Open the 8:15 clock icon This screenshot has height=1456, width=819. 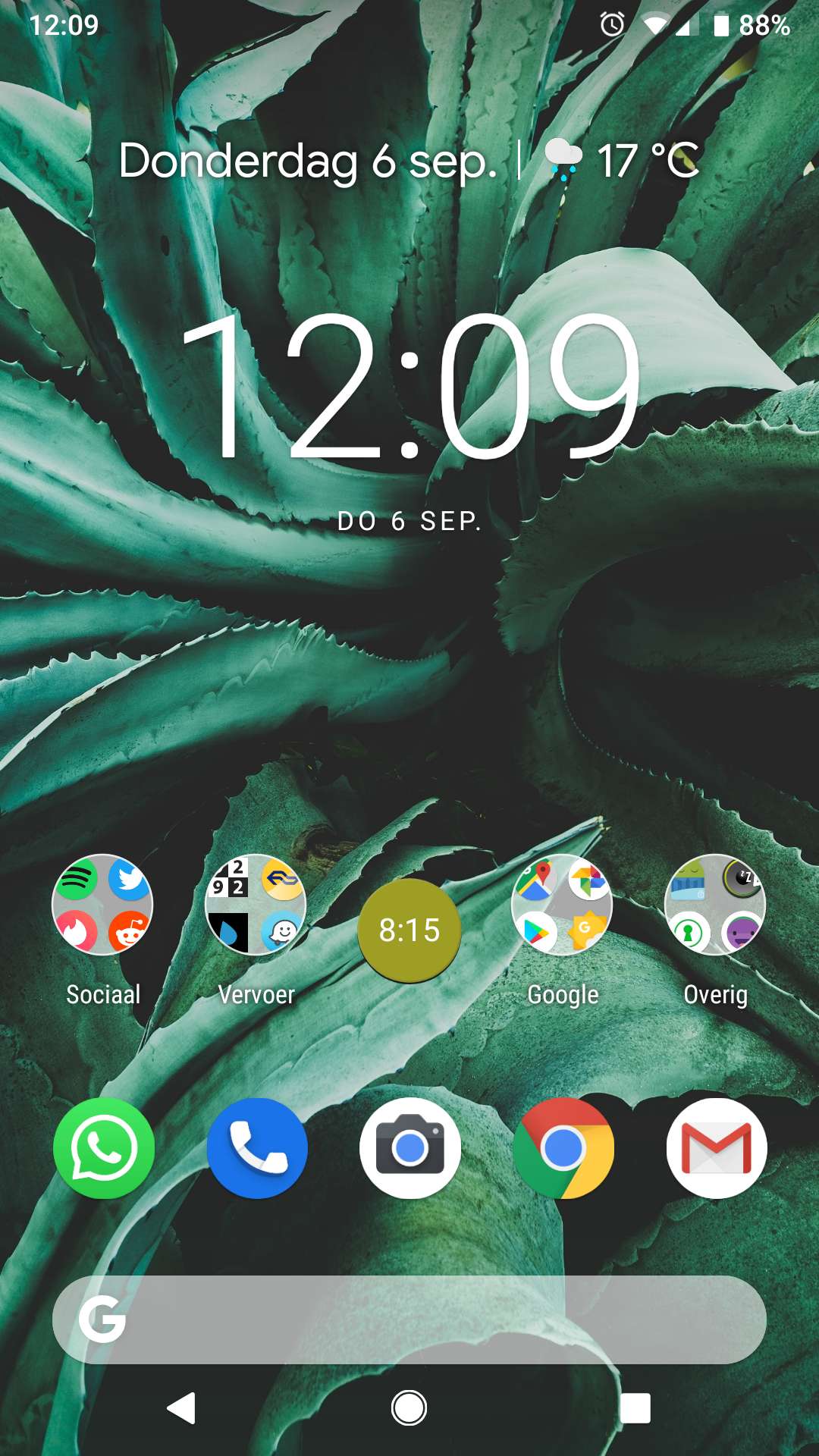[409, 930]
